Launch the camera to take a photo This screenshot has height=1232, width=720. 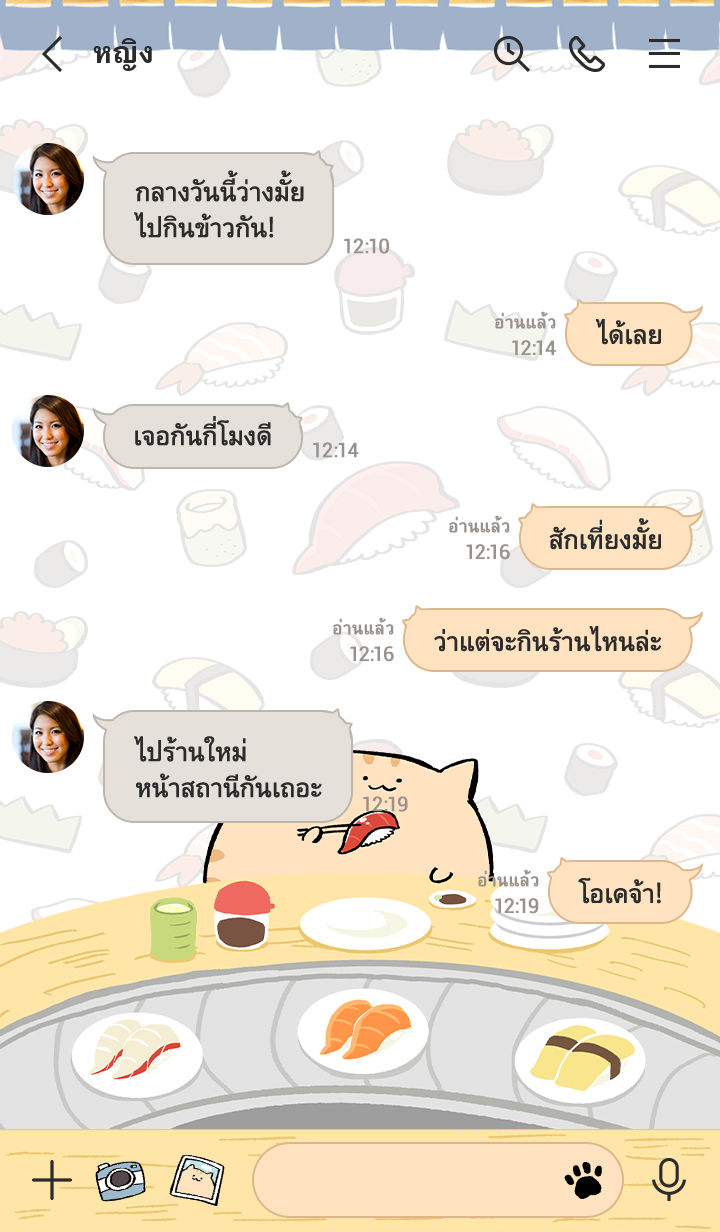120,1181
